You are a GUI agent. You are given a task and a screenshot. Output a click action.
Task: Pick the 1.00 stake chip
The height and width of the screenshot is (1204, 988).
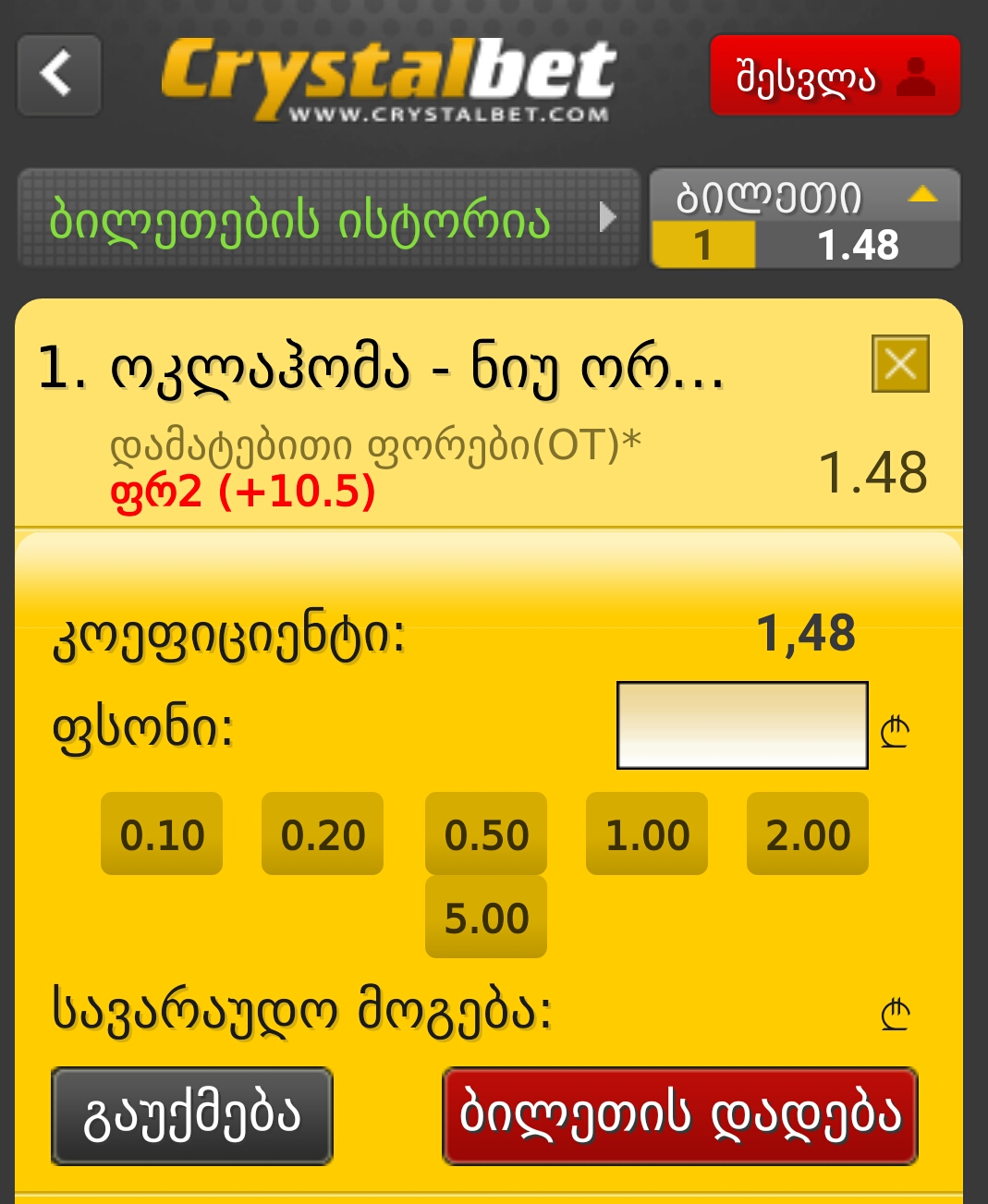647,834
